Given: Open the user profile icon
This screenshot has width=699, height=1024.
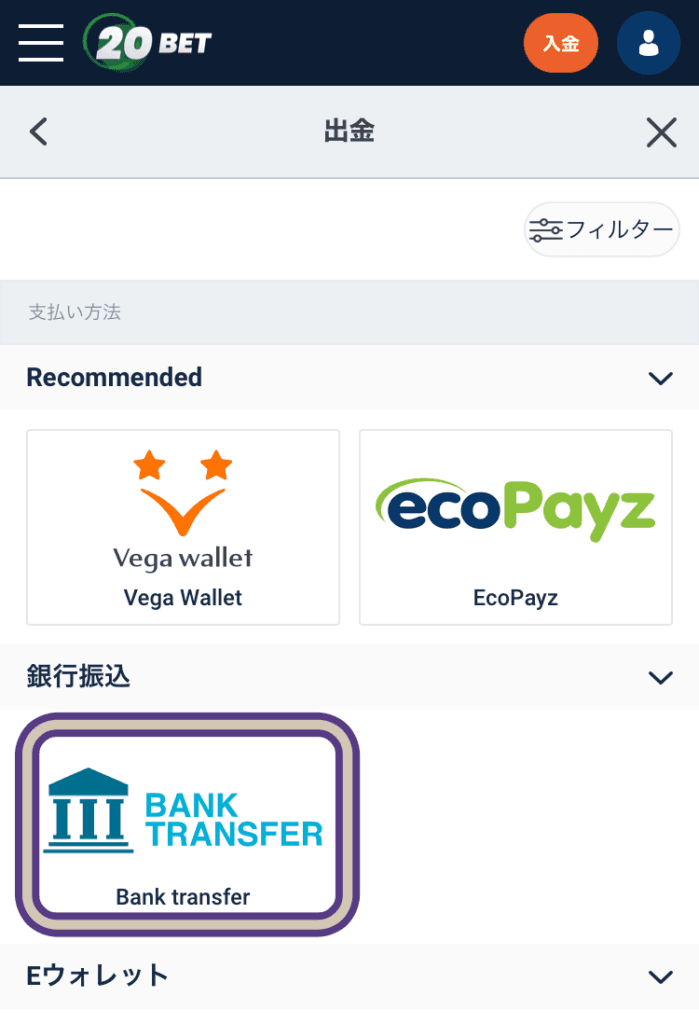Looking at the screenshot, I should point(648,43).
